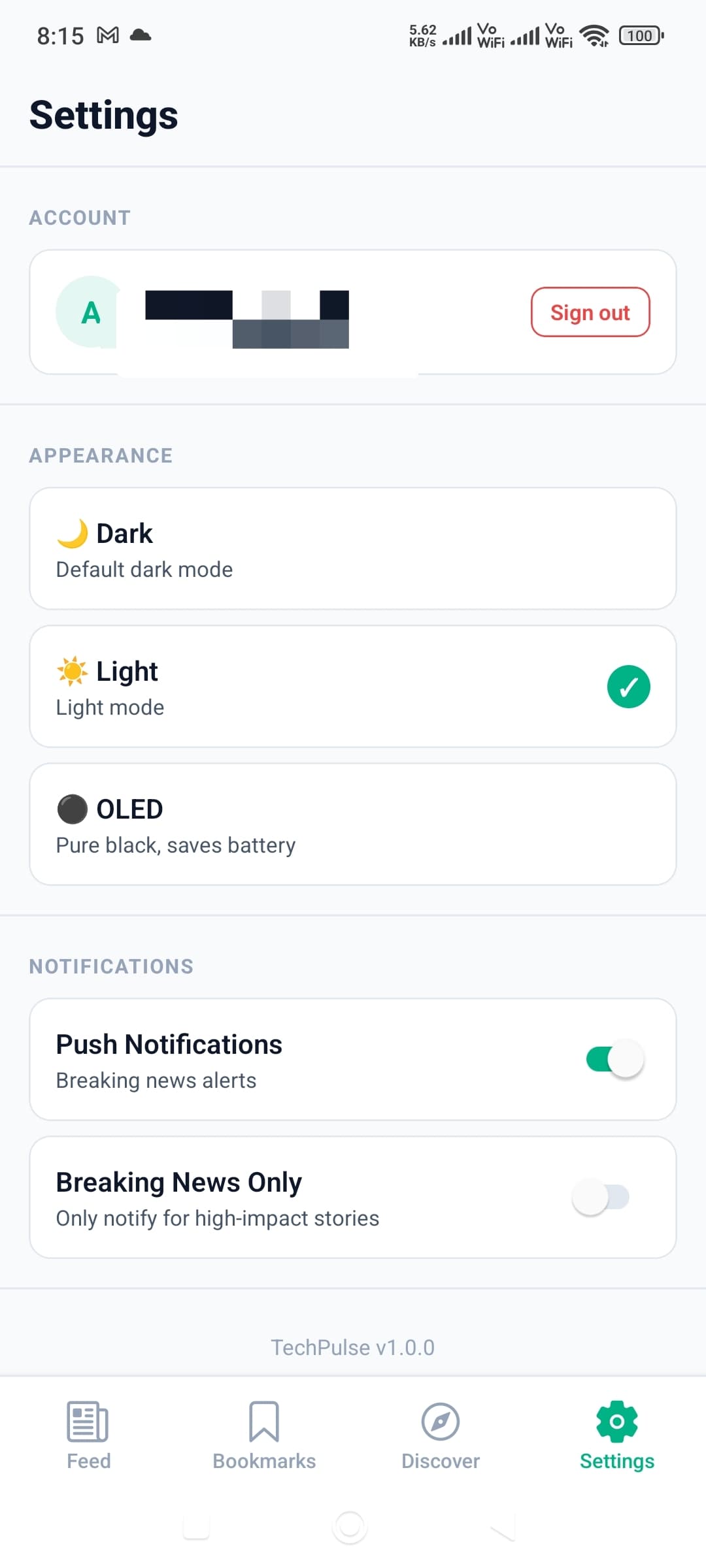The image size is (706, 1568).
Task: Choose OLED pure black theme
Action: 353,825
